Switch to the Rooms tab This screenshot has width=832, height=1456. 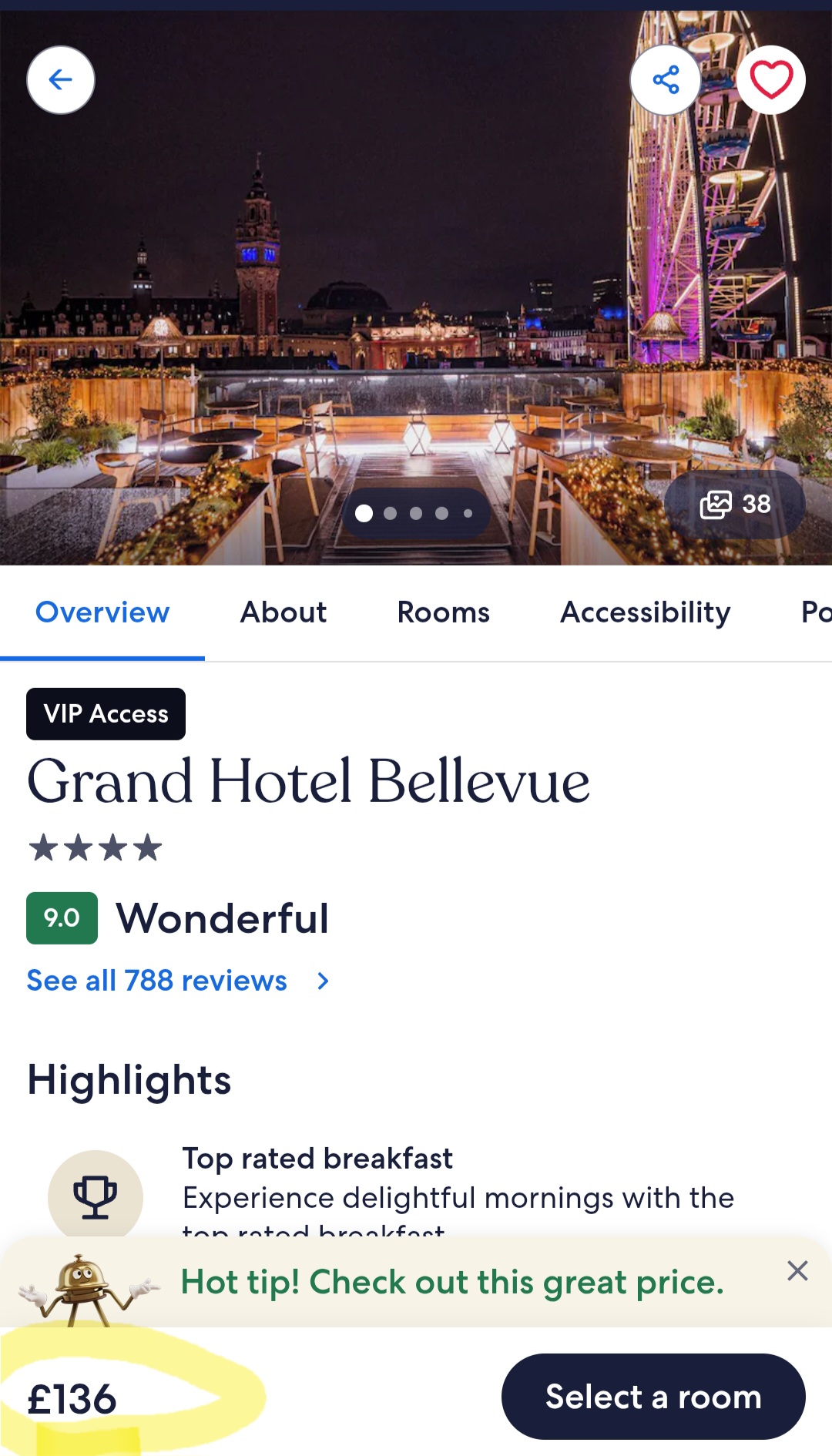[x=443, y=612]
